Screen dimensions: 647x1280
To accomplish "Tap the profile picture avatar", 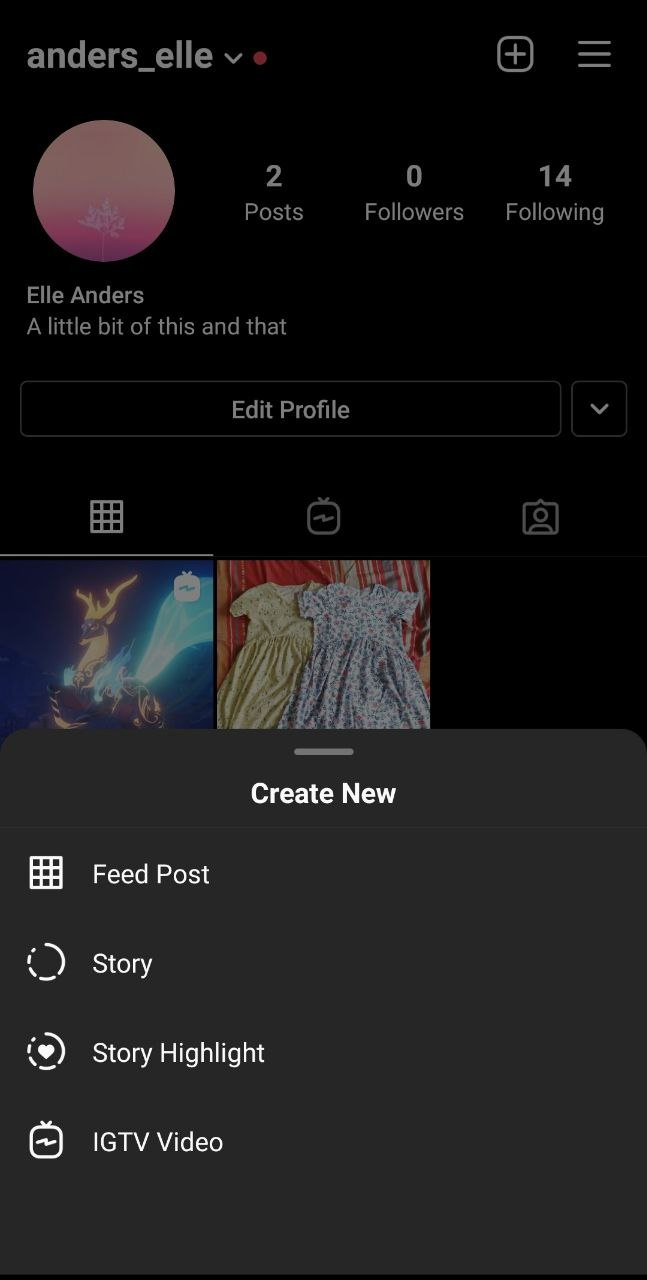I will (104, 191).
